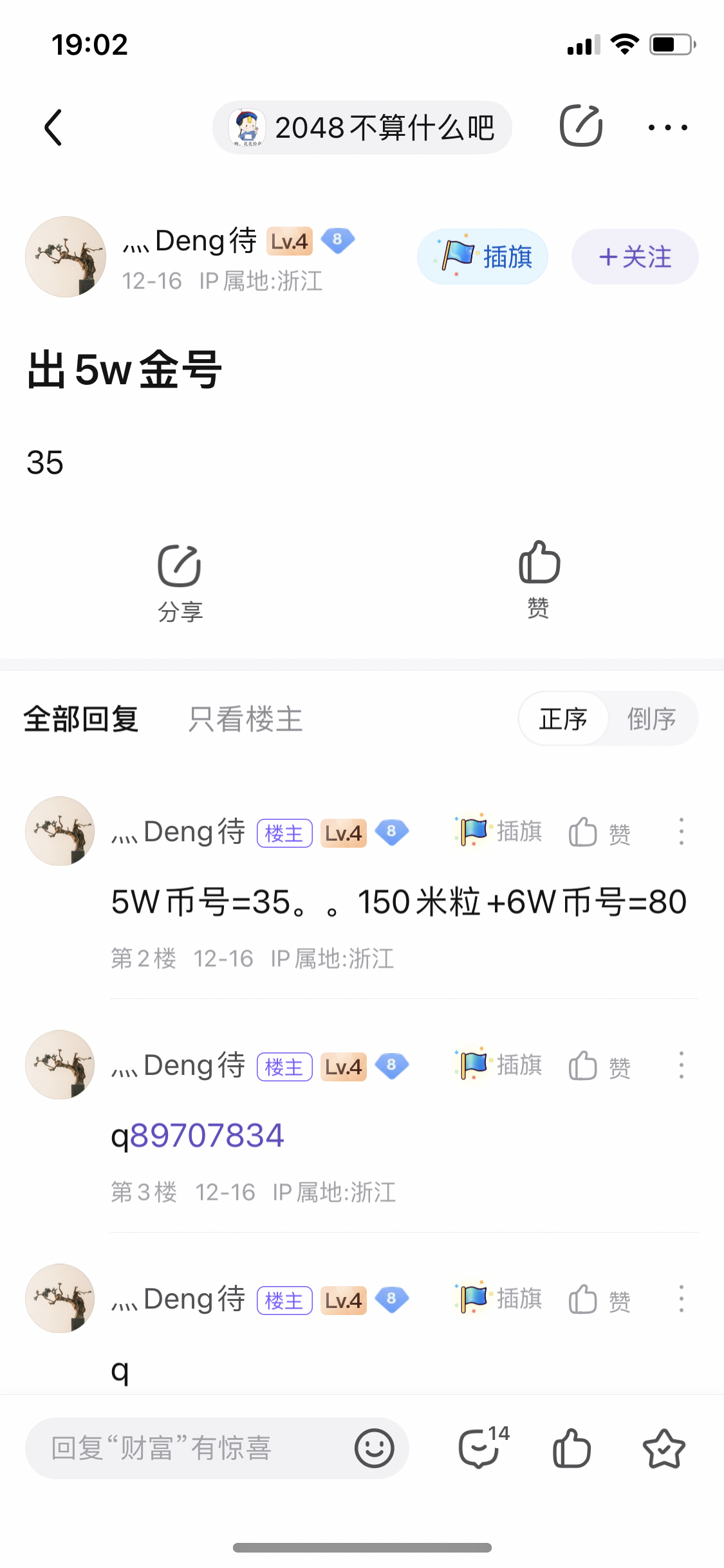
Task: Like the post with 赞 under the content
Action: click(539, 579)
